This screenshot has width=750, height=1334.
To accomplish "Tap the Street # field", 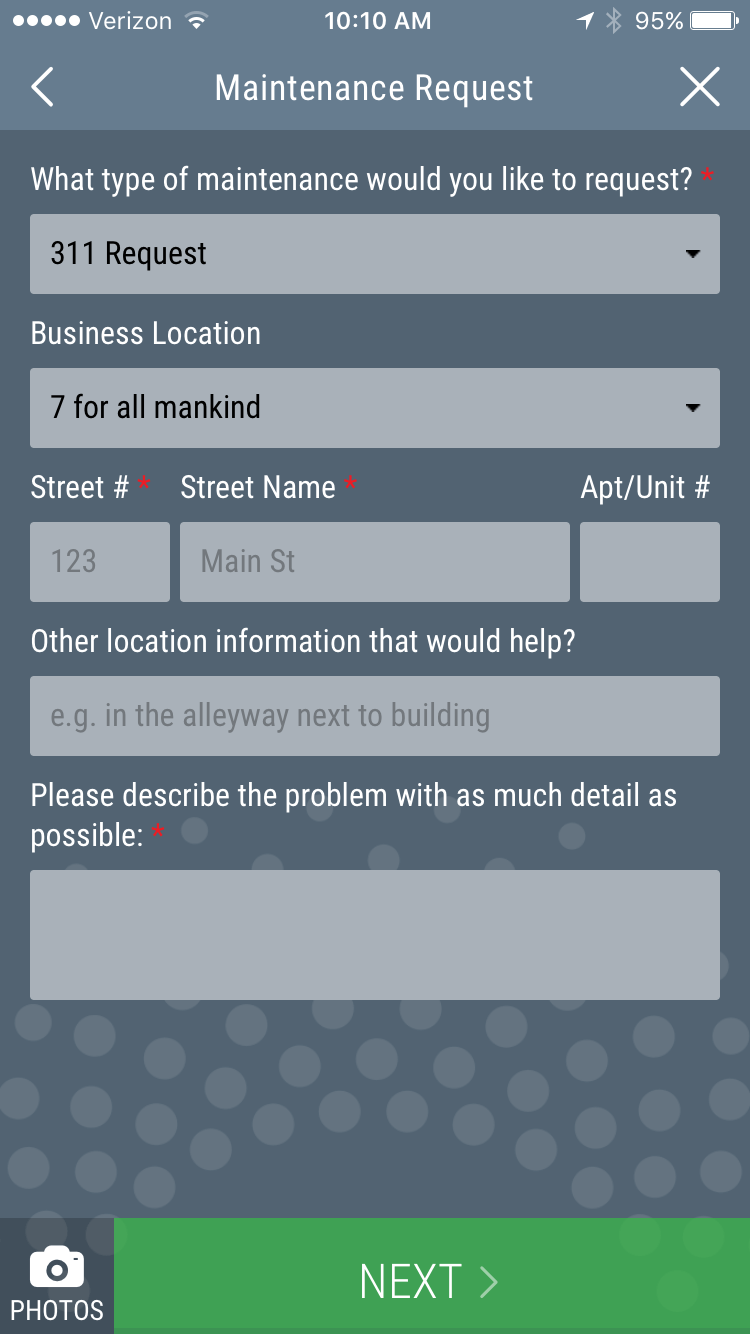I will coord(99,562).
